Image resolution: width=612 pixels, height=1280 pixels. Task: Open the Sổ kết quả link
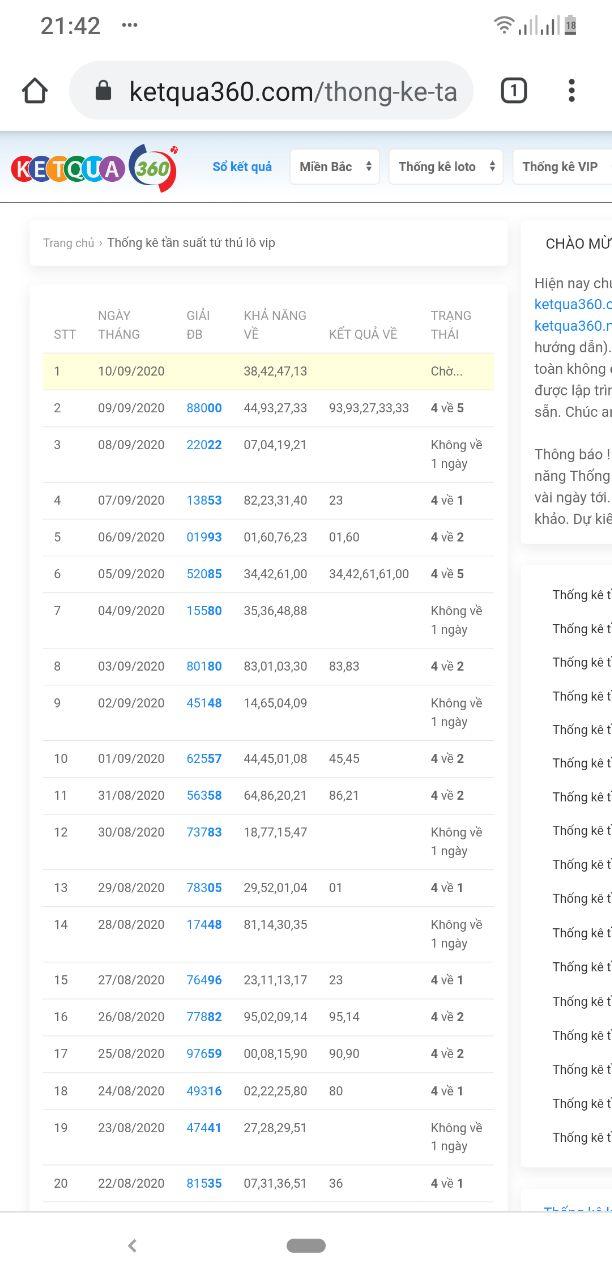point(241,167)
